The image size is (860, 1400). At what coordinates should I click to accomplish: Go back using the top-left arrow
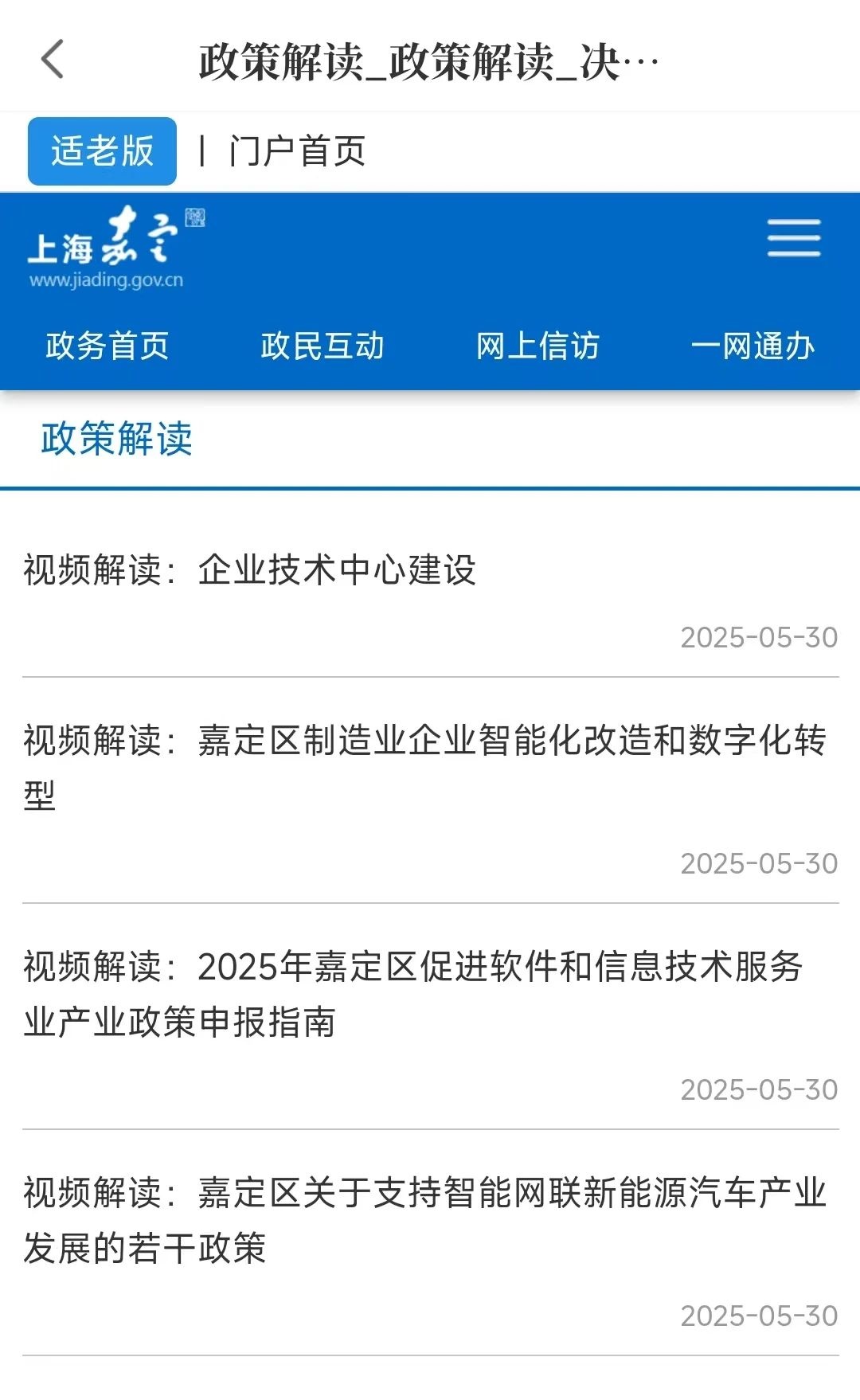click(x=53, y=60)
